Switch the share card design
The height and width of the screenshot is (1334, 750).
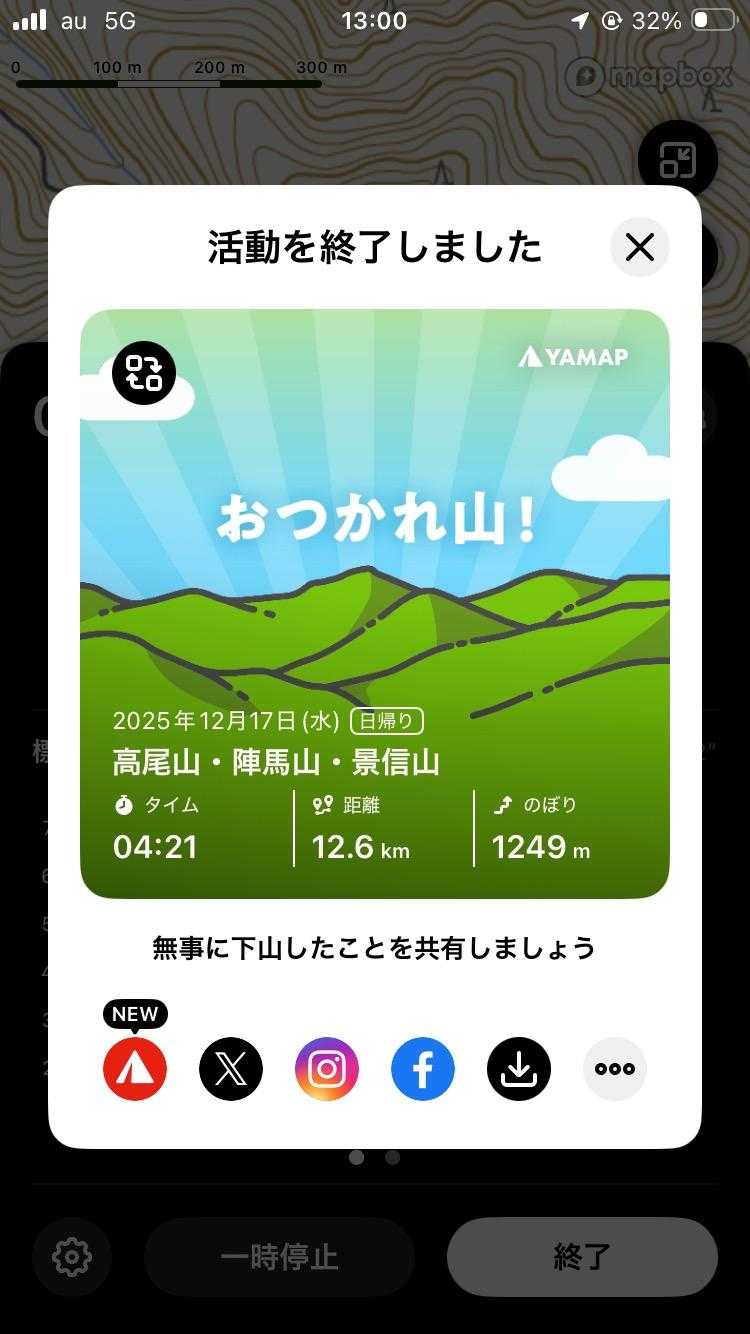click(144, 373)
